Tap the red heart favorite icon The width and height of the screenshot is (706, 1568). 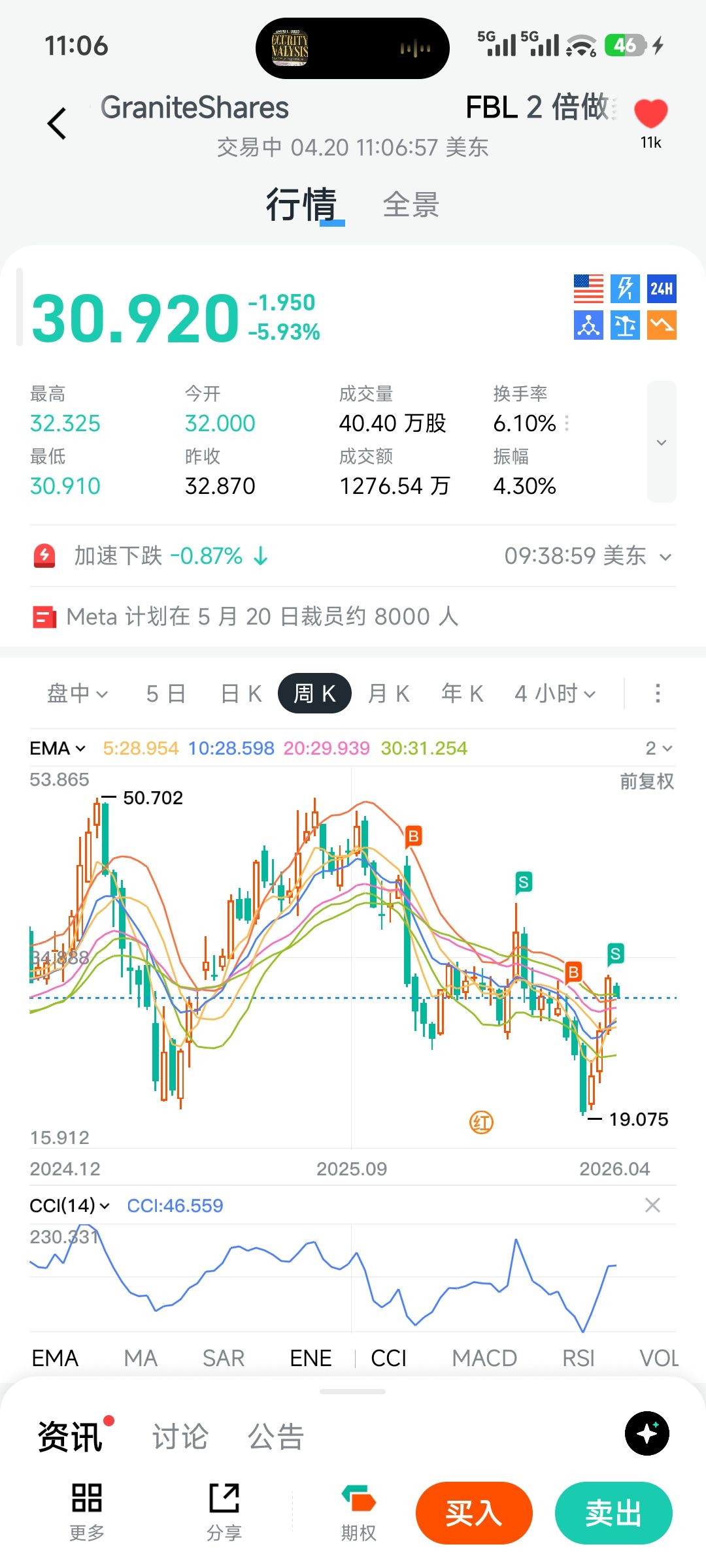click(x=650, y=114)
